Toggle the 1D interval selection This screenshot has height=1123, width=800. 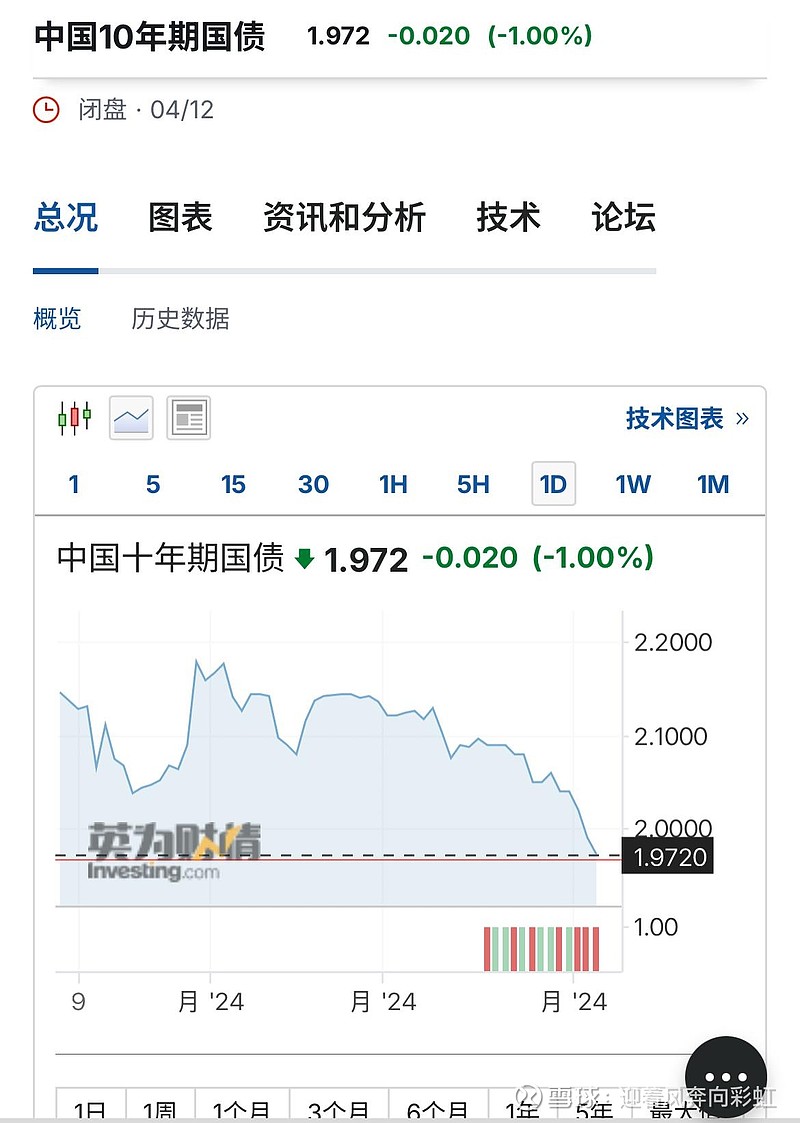click(553, 484)
